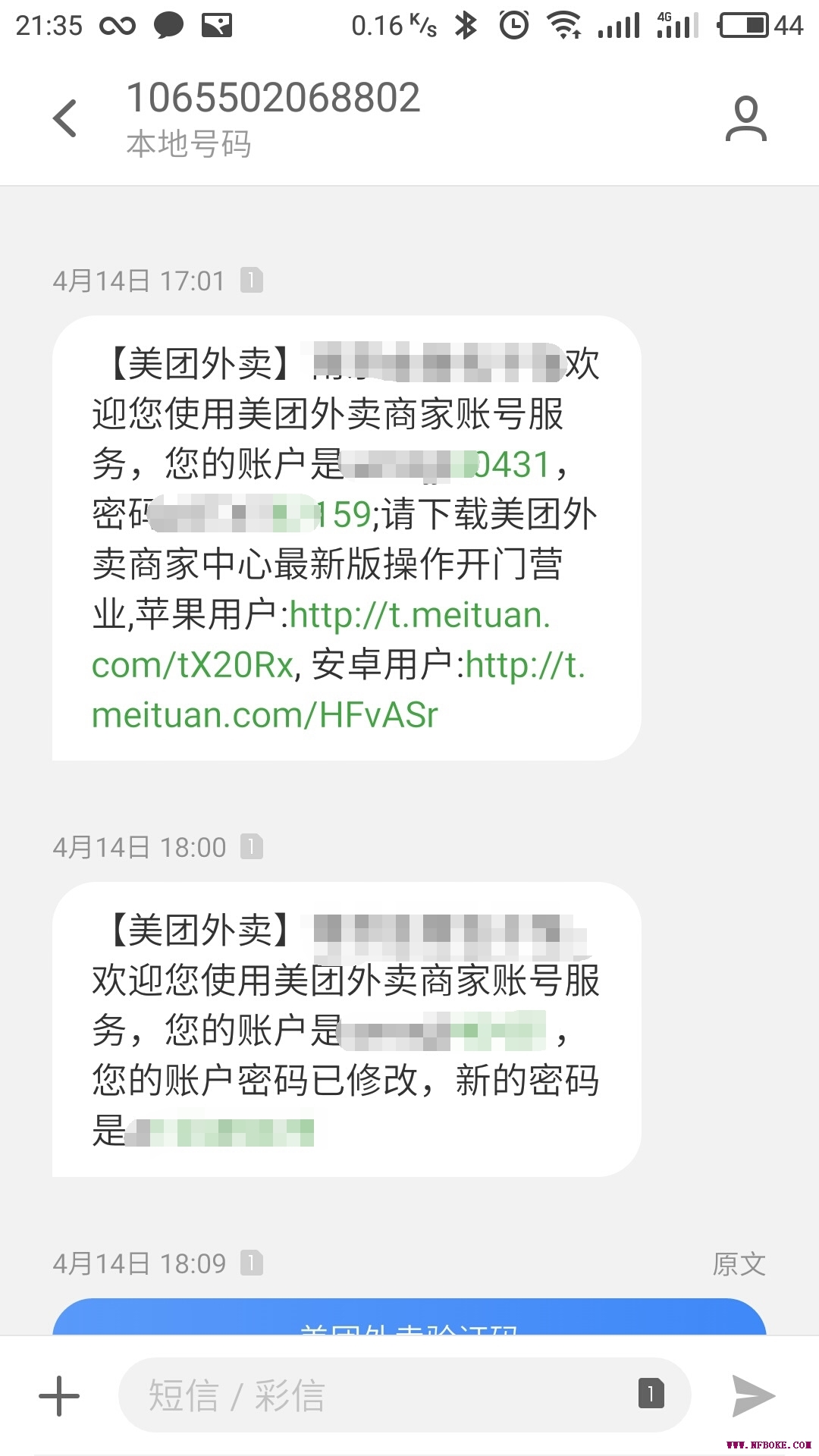Tap 原文 to view the original message
The width and height of the screenshot is (819, 1456).
click(x=739, y=1263)
